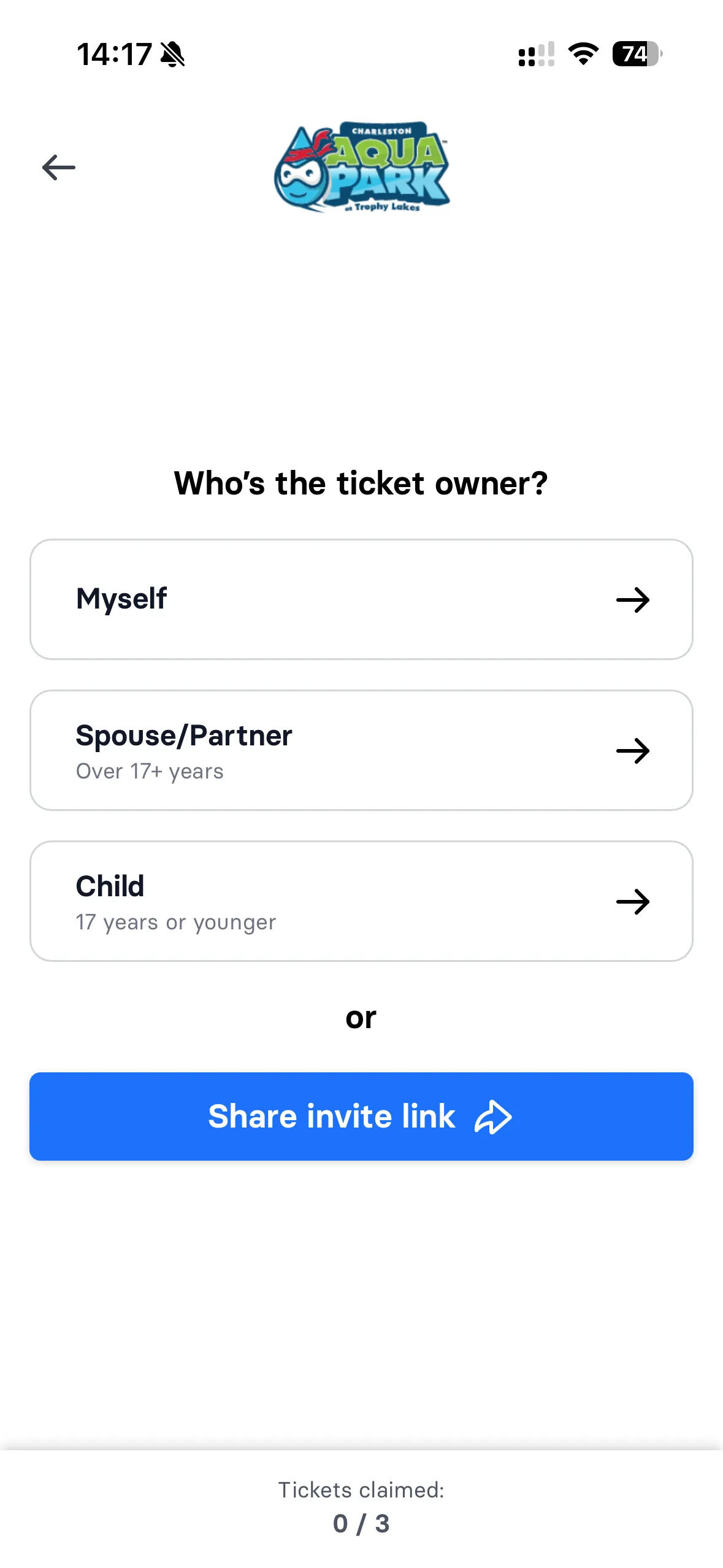Tap the battery indicator showing 74

pyautogui.click(x=635, y=54)
